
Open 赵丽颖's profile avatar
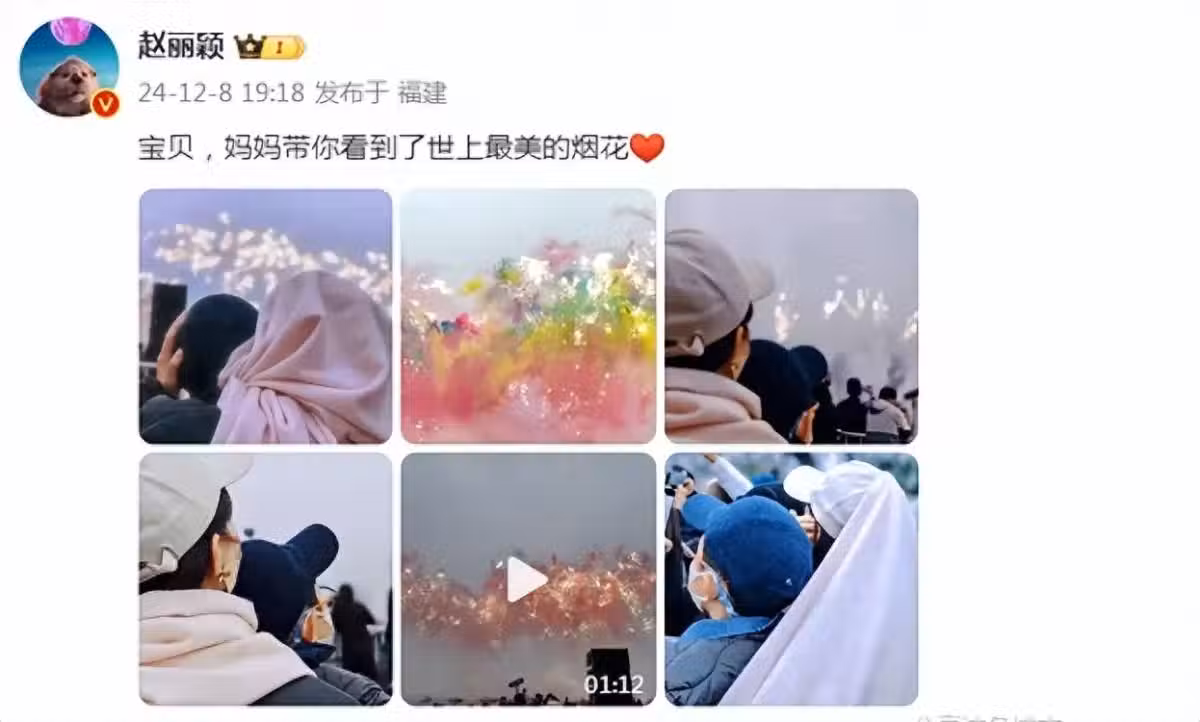[69, 66]
